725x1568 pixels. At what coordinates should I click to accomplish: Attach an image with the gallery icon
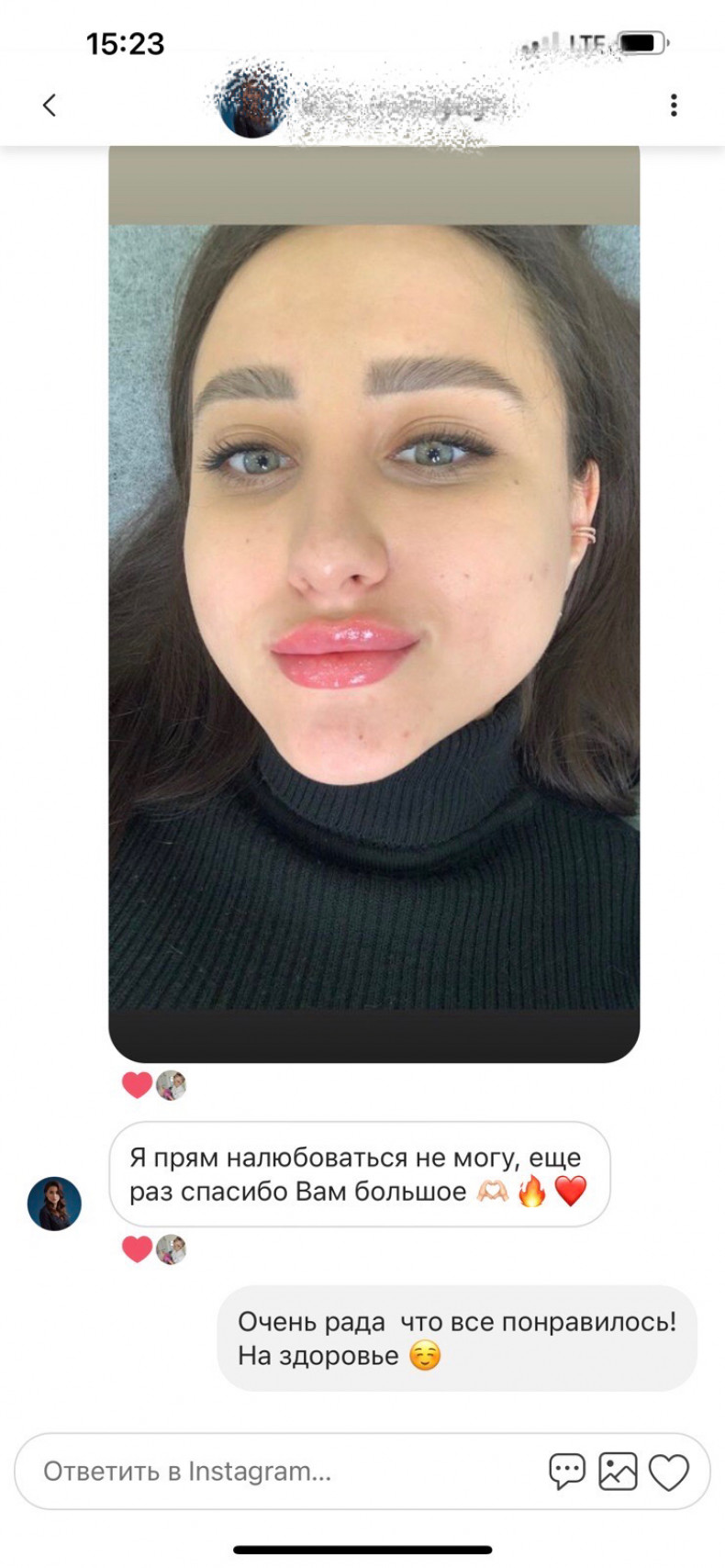pos(618,1472)
